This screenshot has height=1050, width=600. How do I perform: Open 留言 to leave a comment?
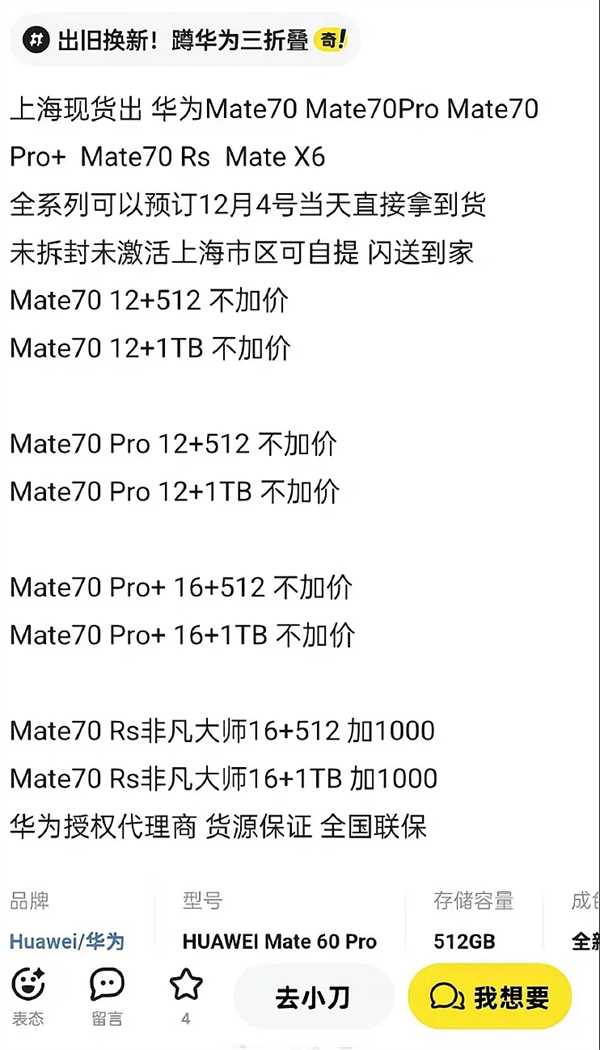pos(107,984)
